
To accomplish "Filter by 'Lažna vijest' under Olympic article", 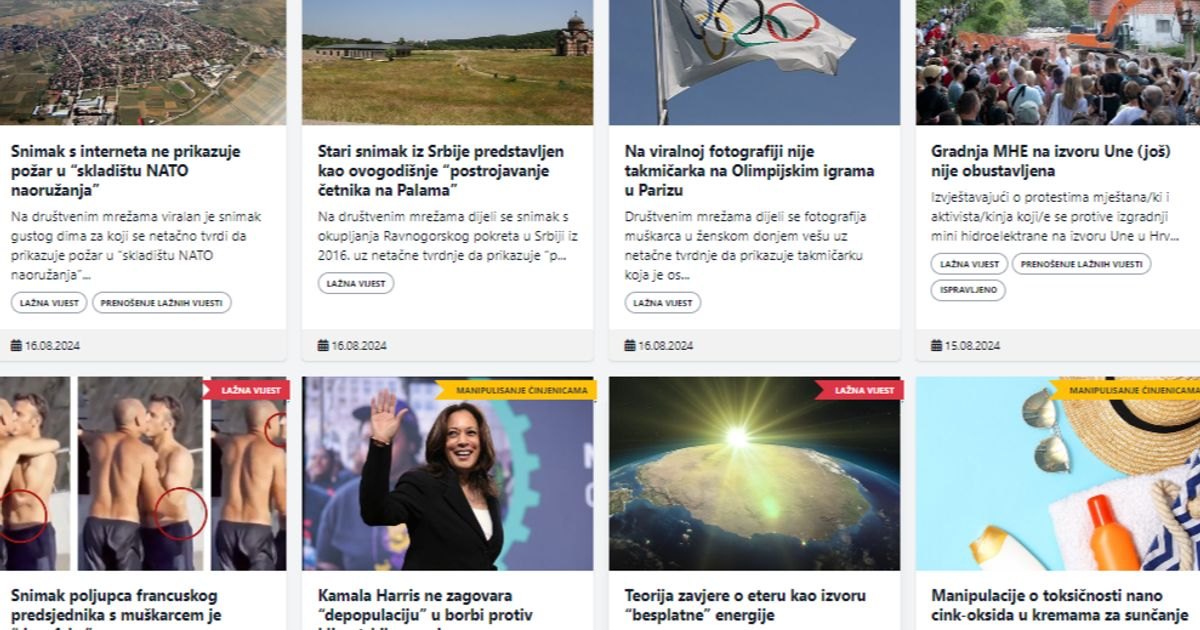I will tap(663, 303).
